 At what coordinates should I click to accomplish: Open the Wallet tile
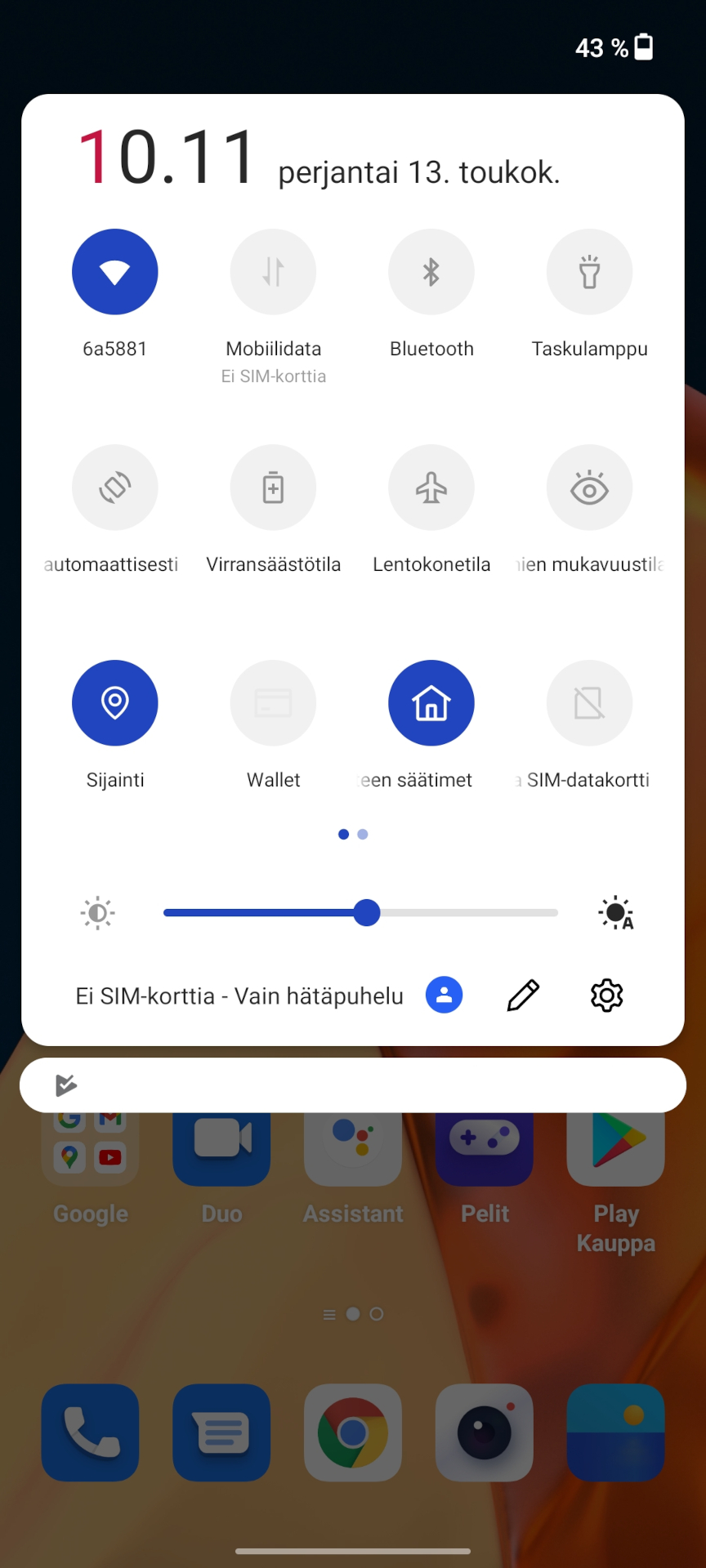(x=274, y=703)
